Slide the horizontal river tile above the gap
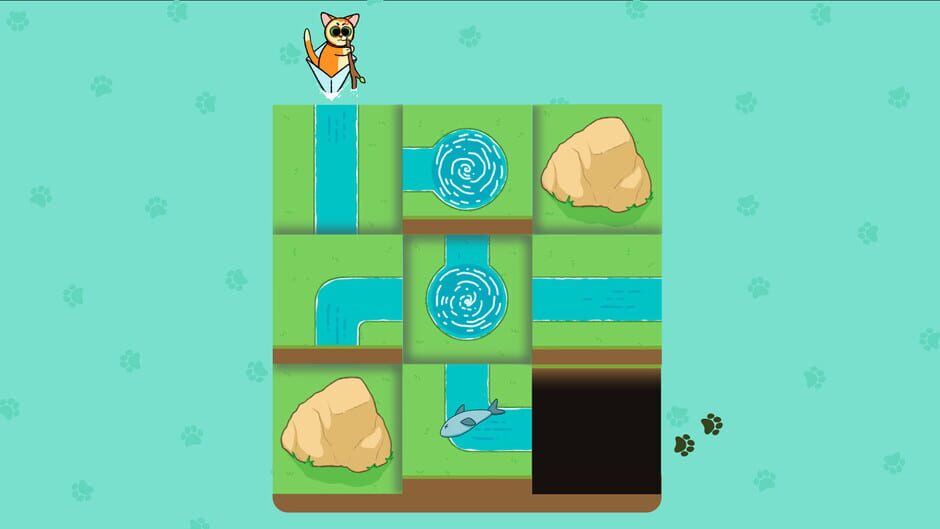Image resolution: width=940 pixels, height=529 pixels. coord(597,298)
